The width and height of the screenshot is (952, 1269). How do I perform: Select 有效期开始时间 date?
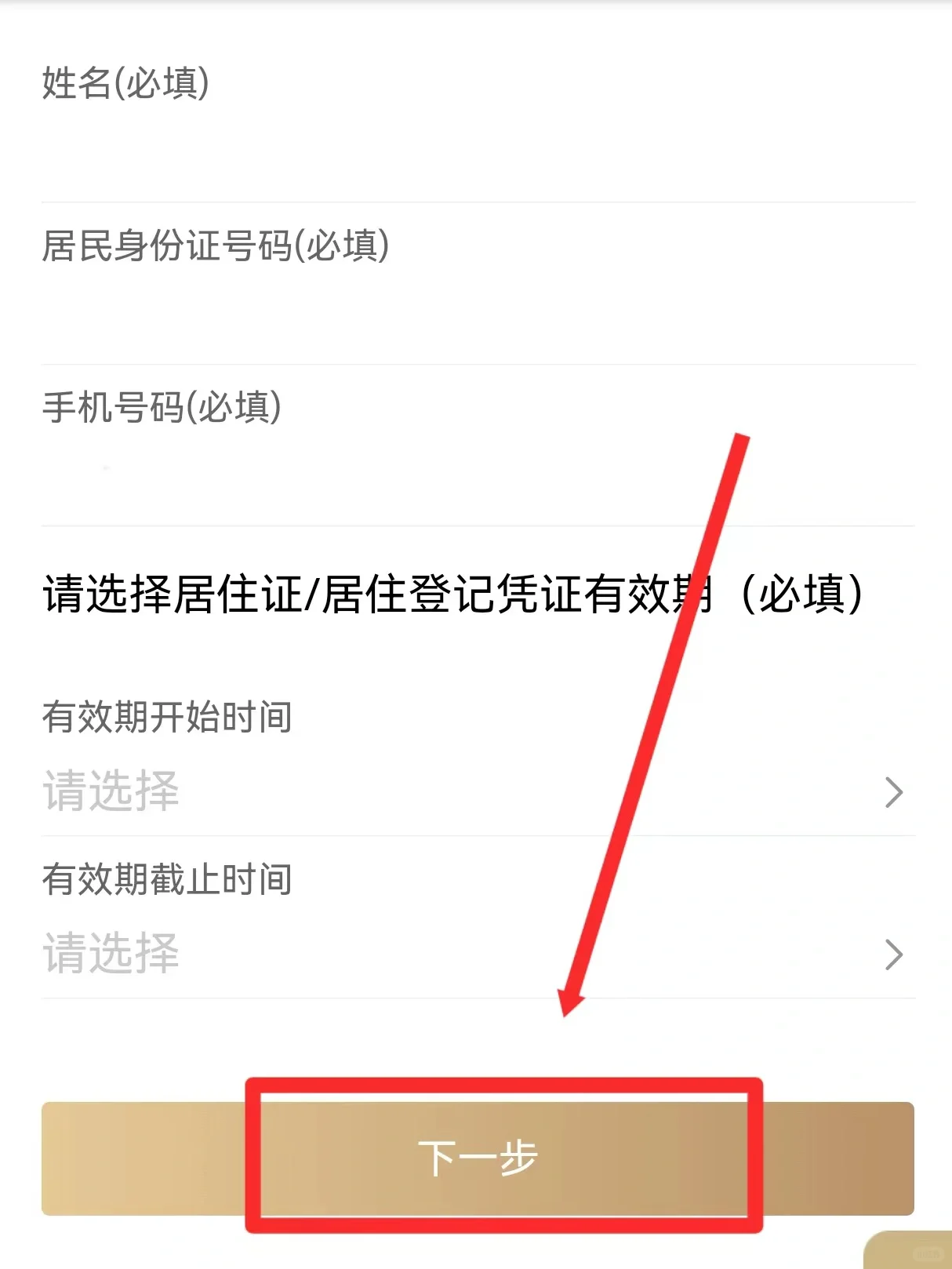[x=477, y=792]
